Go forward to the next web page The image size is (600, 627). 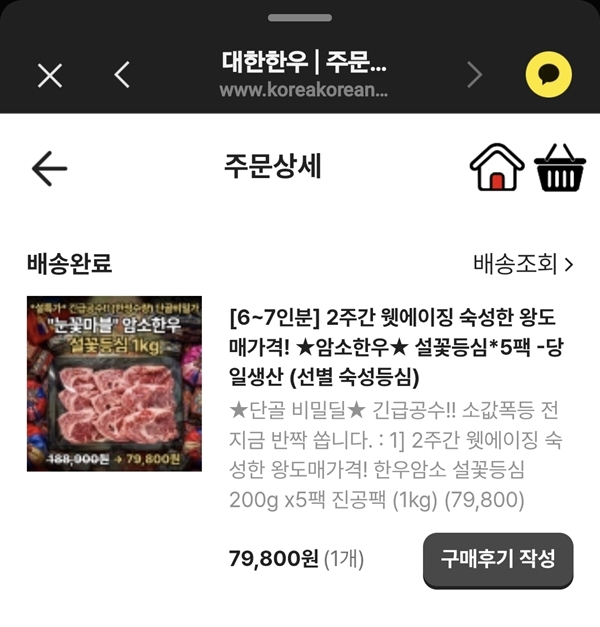pyautogui.click(x=475, y=75)
